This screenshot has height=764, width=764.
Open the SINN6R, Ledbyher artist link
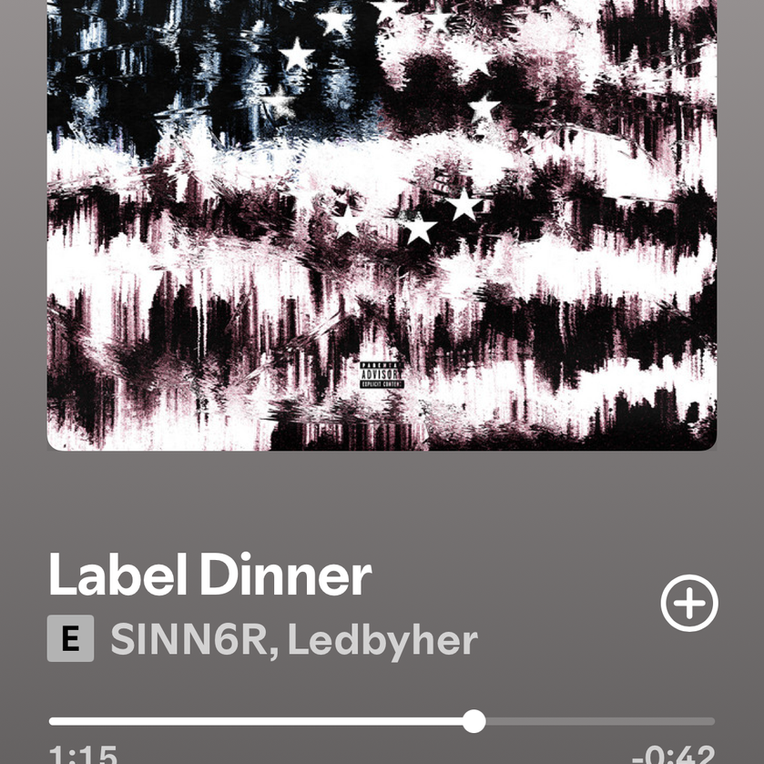(293, 641)
